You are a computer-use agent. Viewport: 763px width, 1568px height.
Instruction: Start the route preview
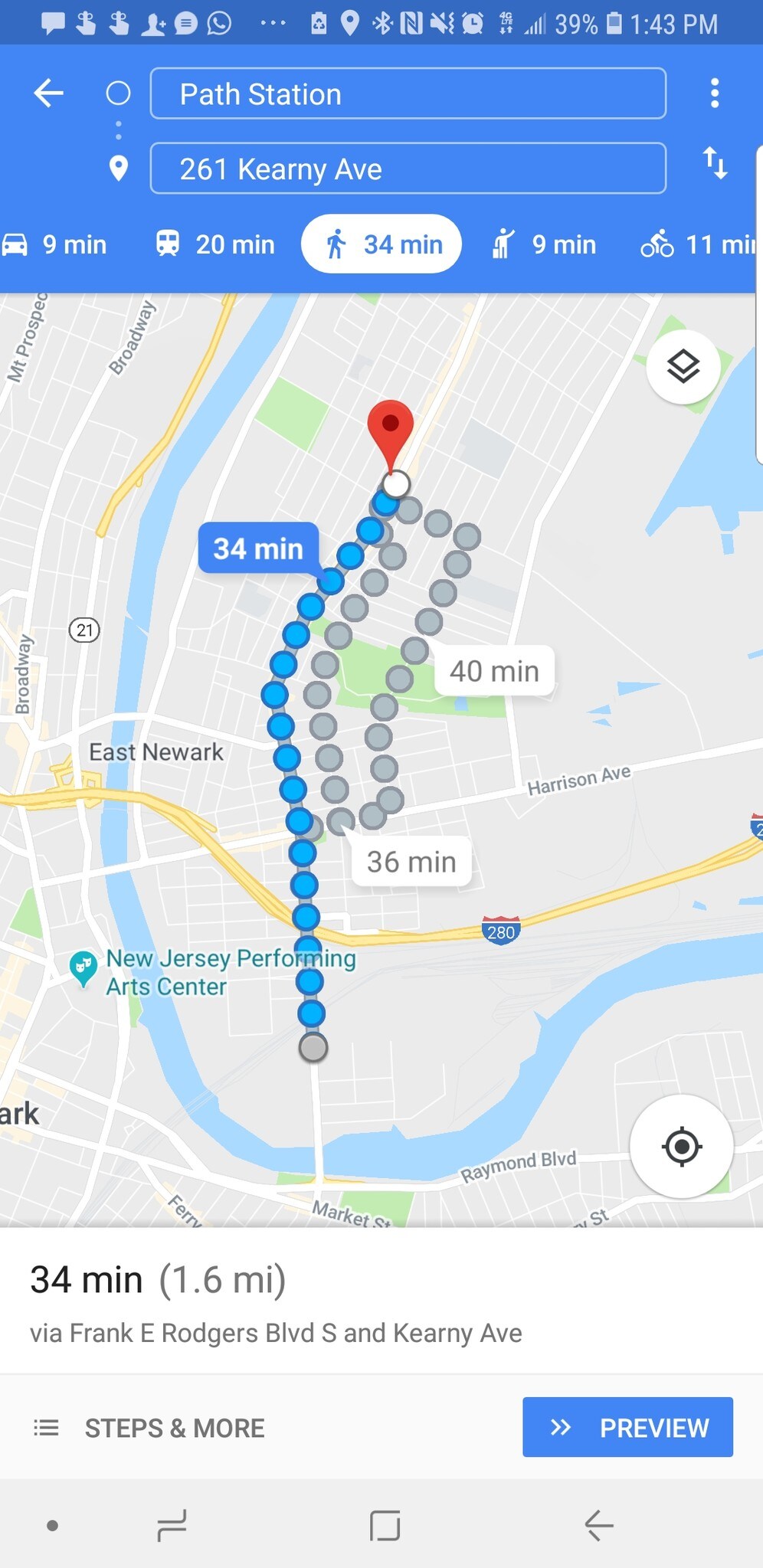click(627, 1428)
